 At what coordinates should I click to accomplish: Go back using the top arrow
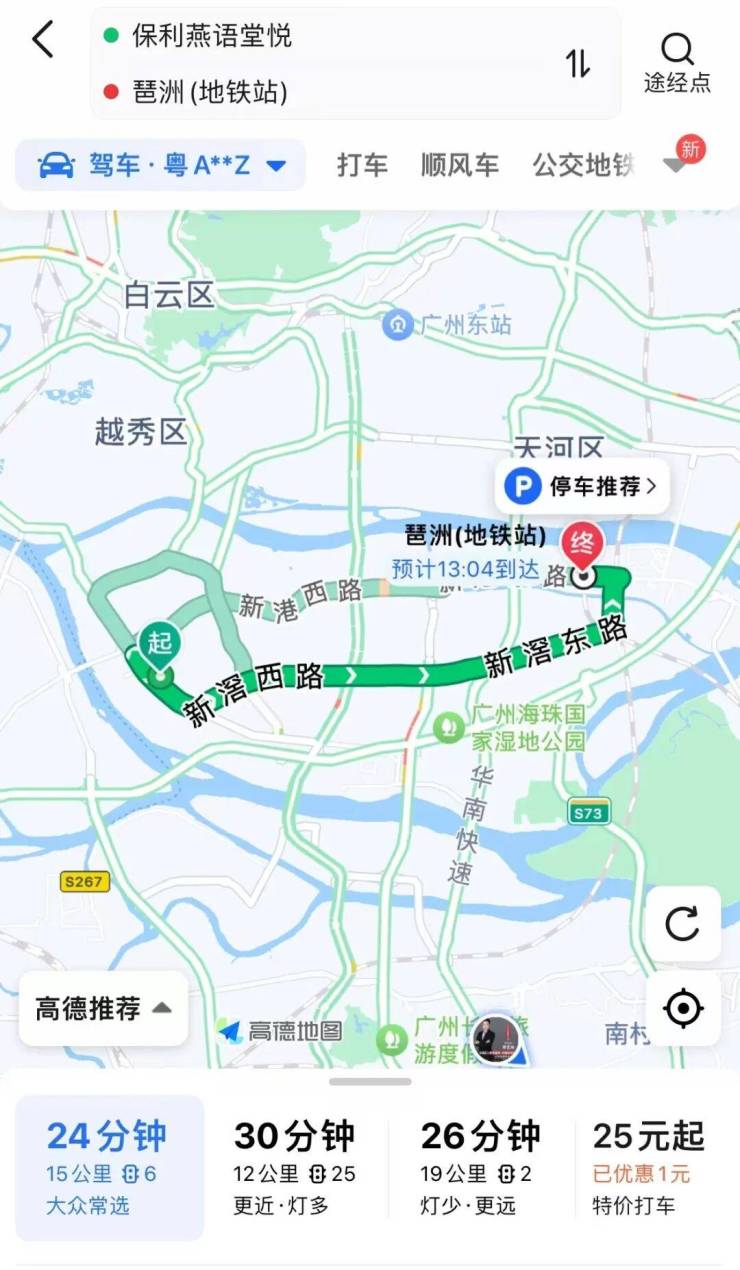[43, 40]
